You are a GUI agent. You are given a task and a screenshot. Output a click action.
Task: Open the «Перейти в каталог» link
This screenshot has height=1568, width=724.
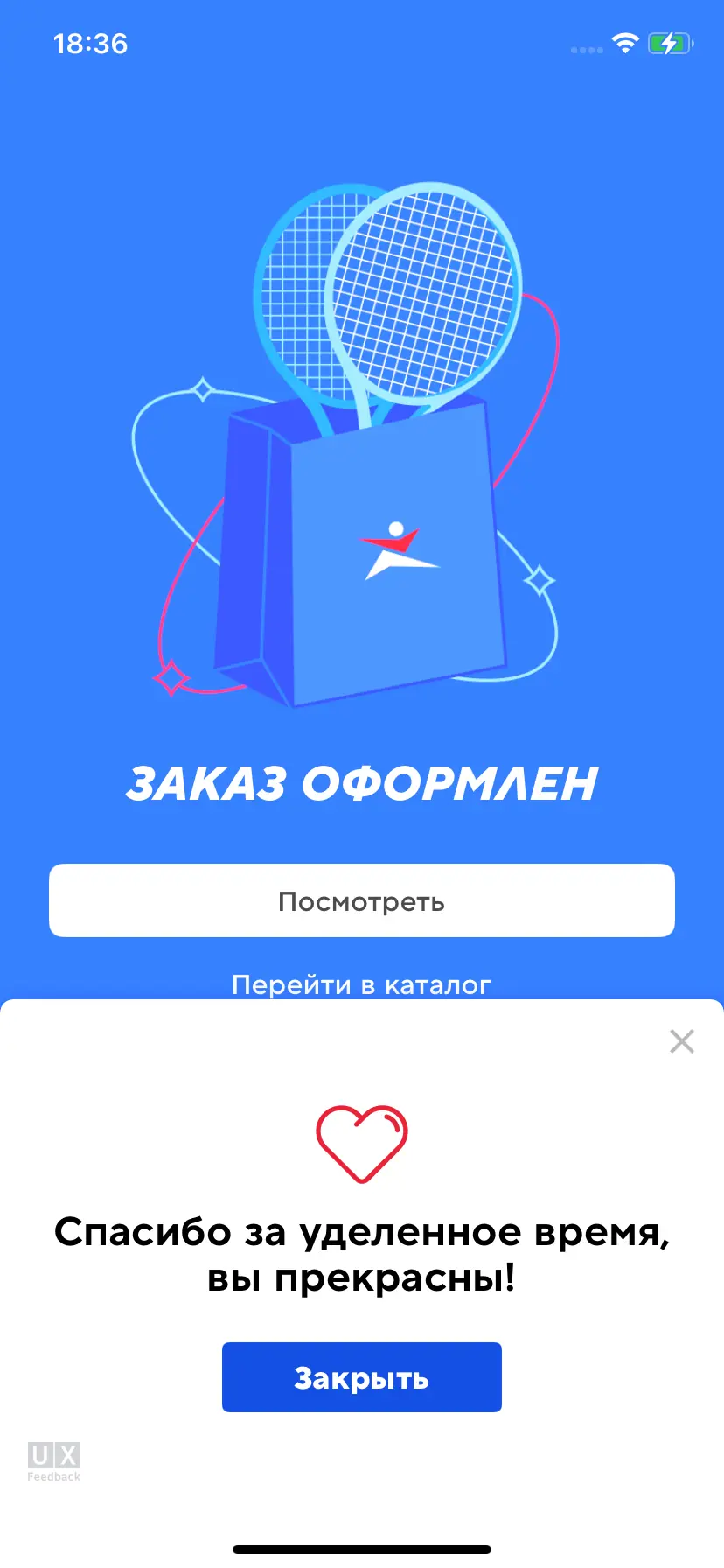point(361,985)
